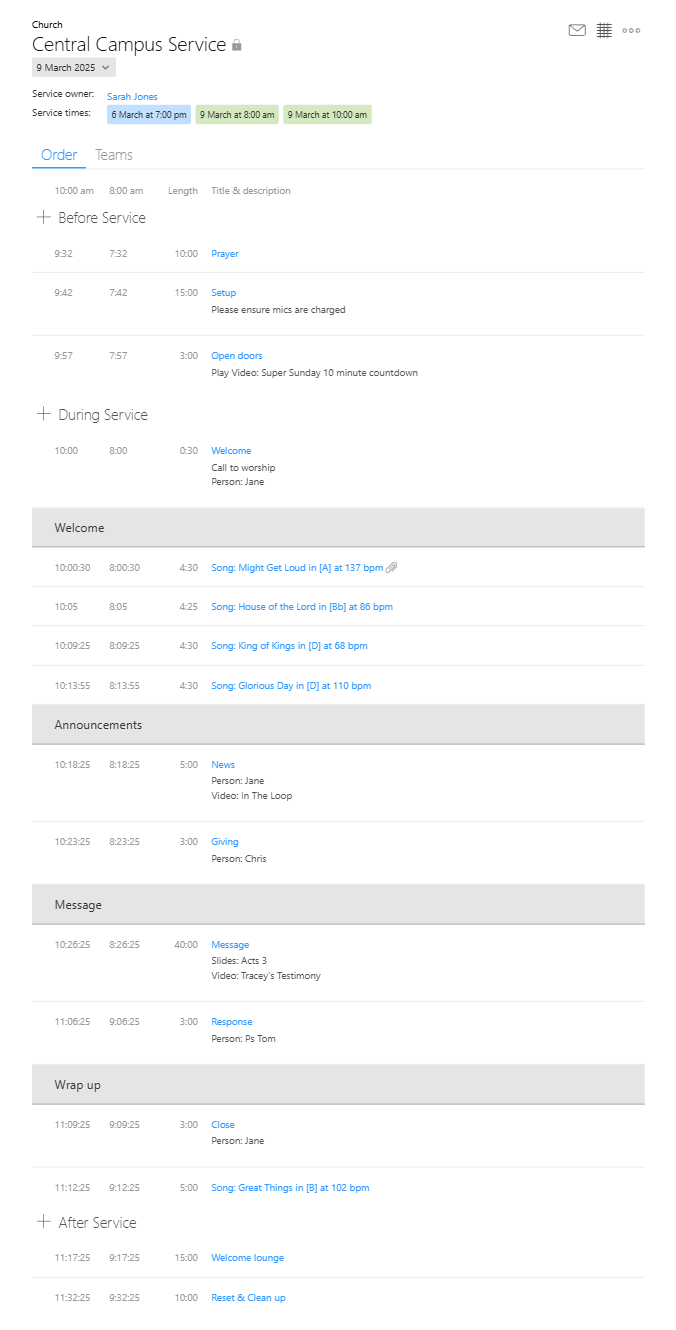Email this service plan via envelope icon
The width and height of the screenshot is (676, 1330).
(x=577, y=30)
